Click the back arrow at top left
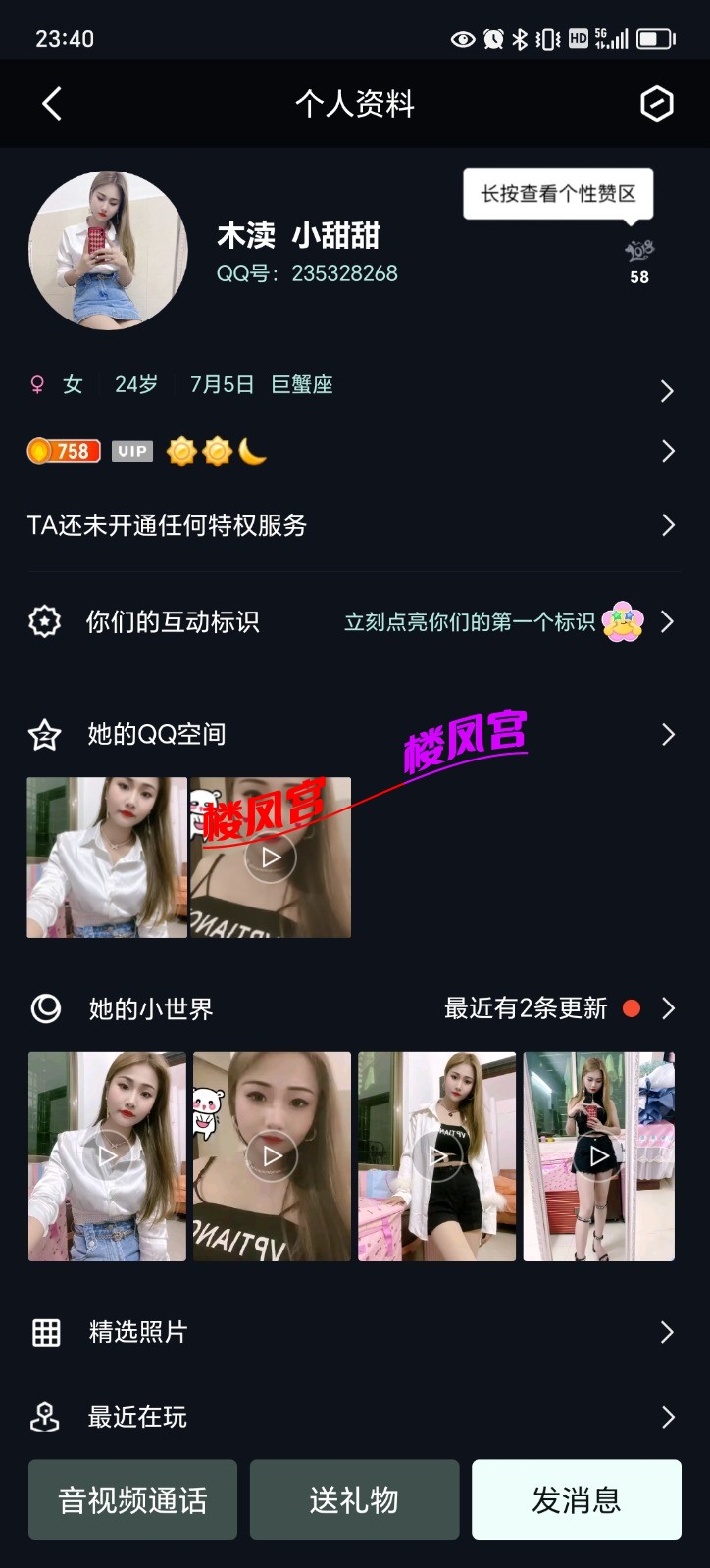Screen dimensions: 710x1568 [51, 104]
